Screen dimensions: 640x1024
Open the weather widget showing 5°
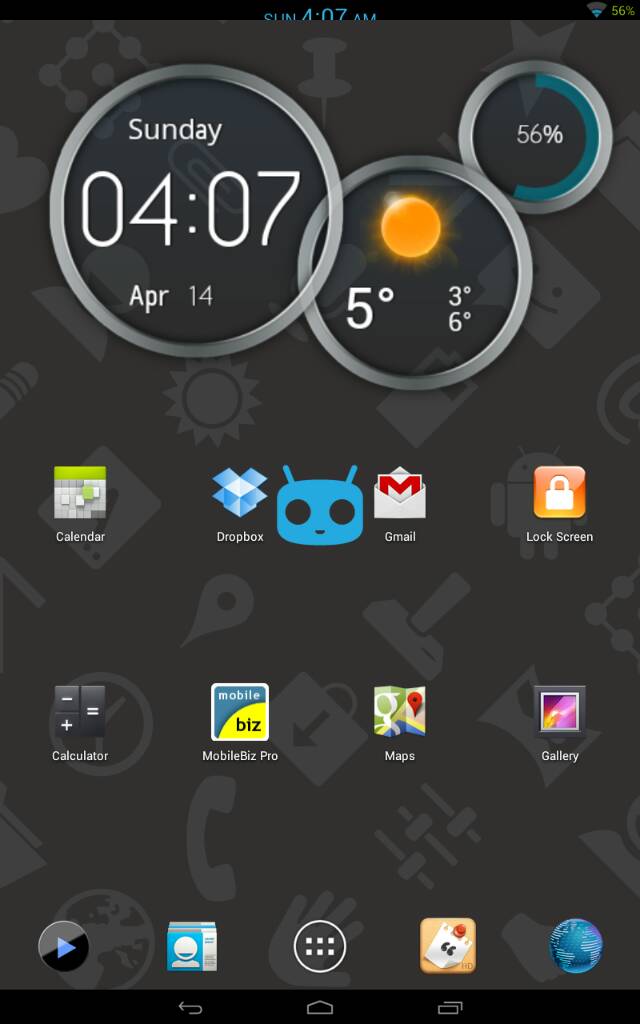tap(415, 272)
